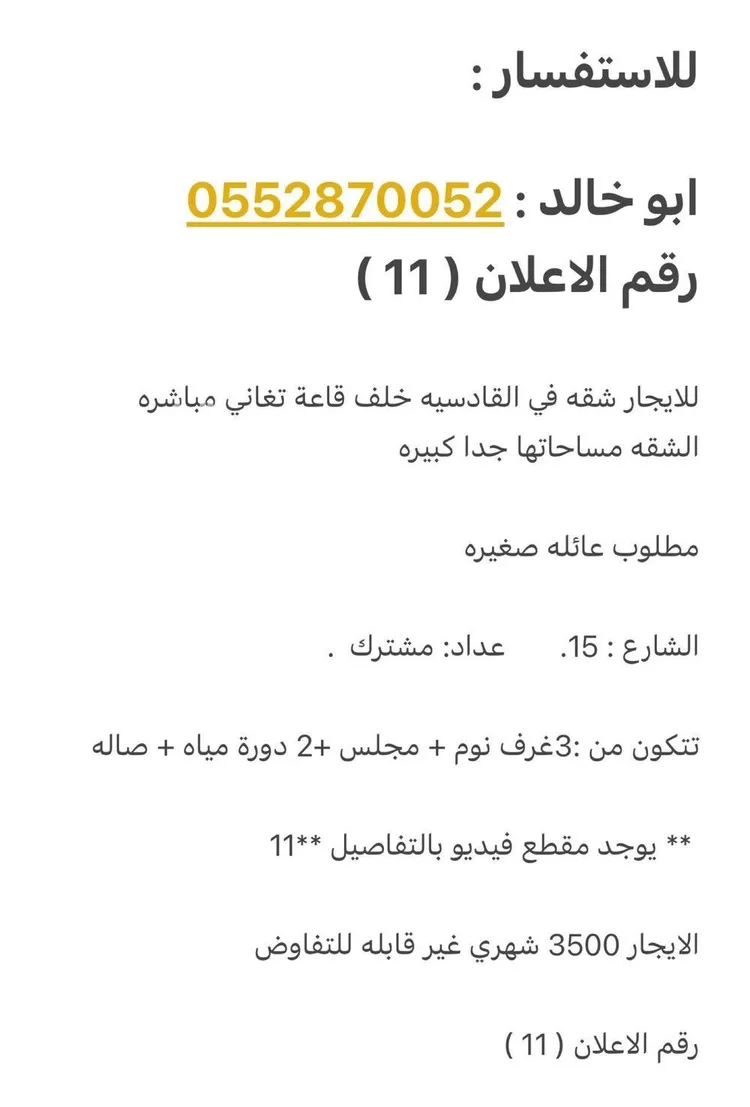Call Abu Khaled's number 0552870052

pos(344,200)
